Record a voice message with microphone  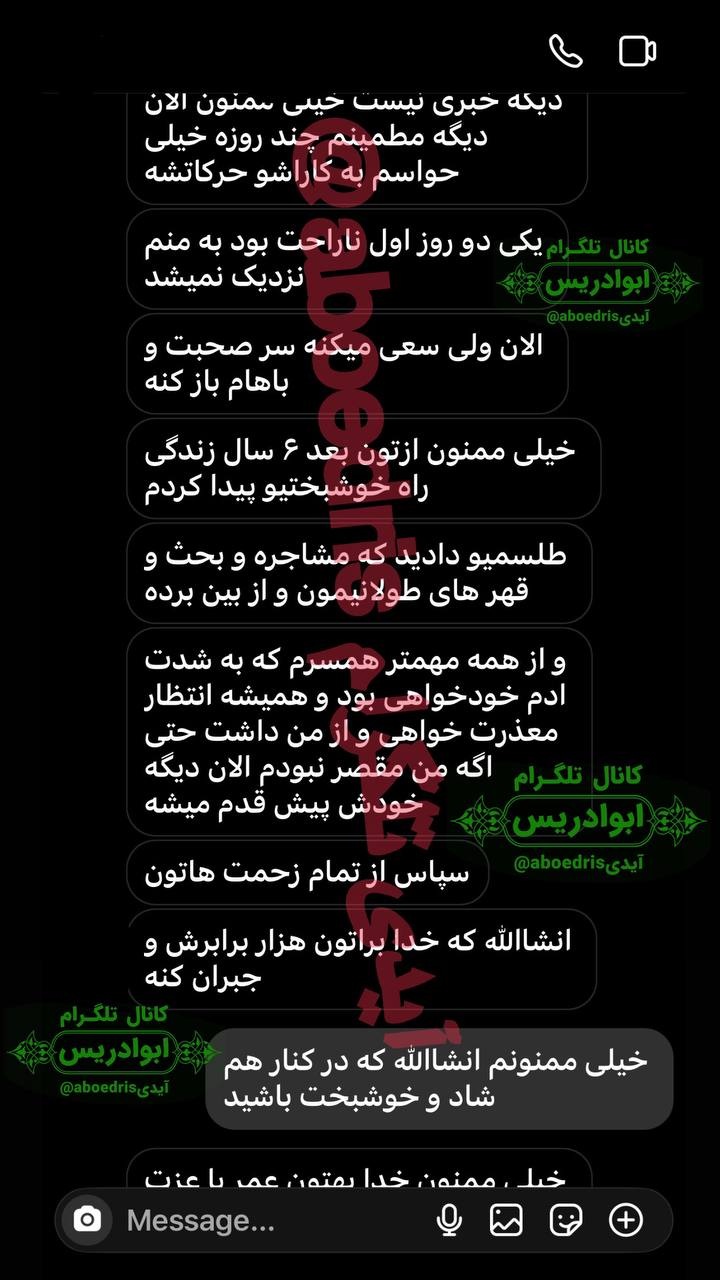(x=449, y=1220)
